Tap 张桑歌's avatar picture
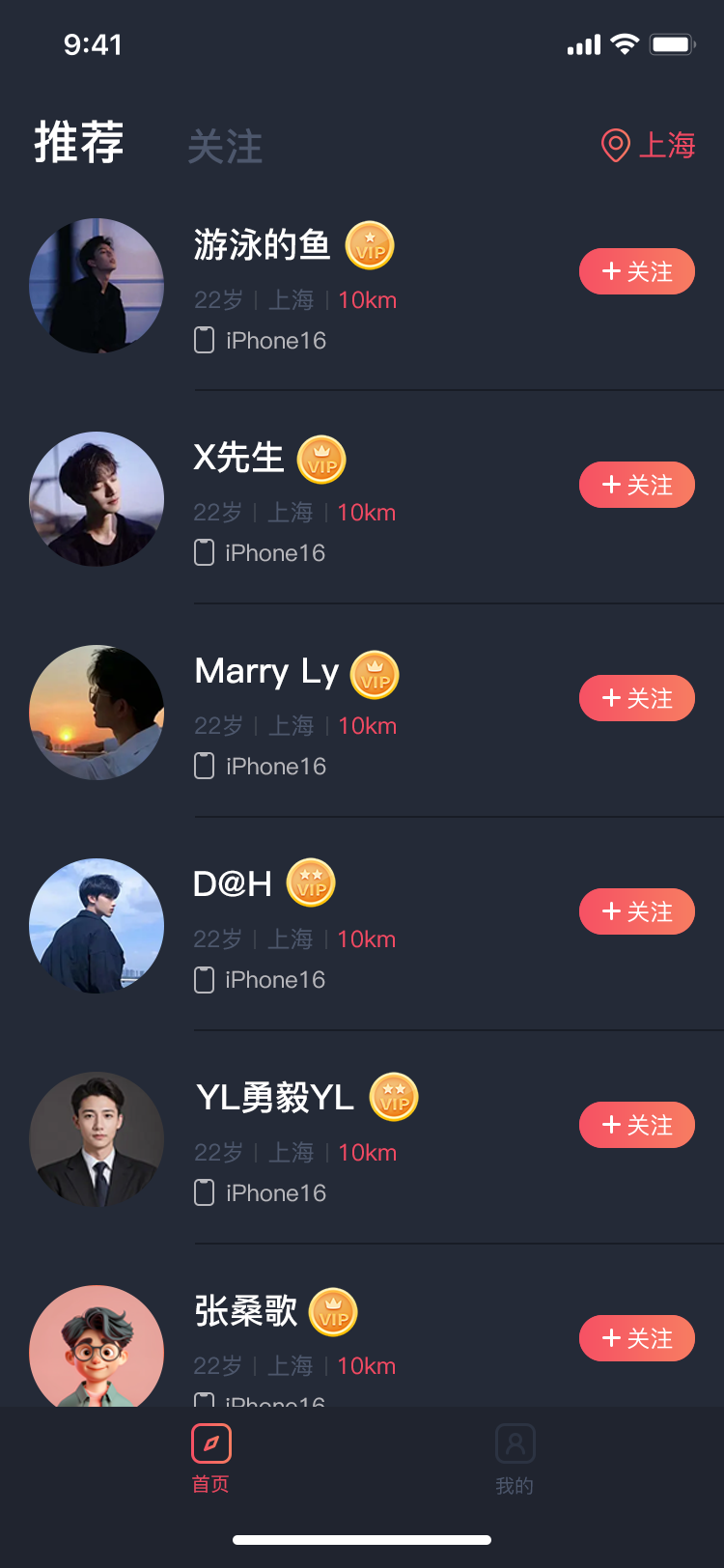This screenshot has width=724, height=1568. pos(97,1351)
